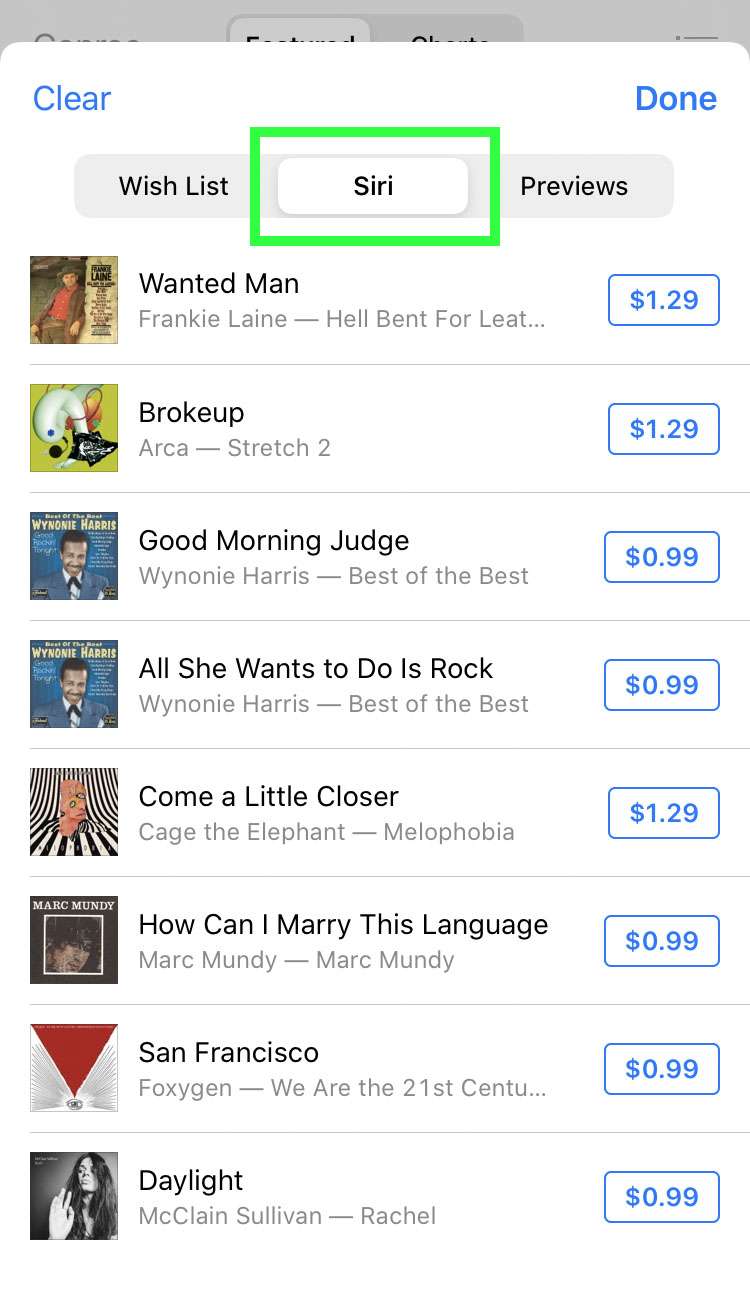750x1296 pixels.
Task: Buy Brokeup for $1.29
Action: tap(663, 429)
